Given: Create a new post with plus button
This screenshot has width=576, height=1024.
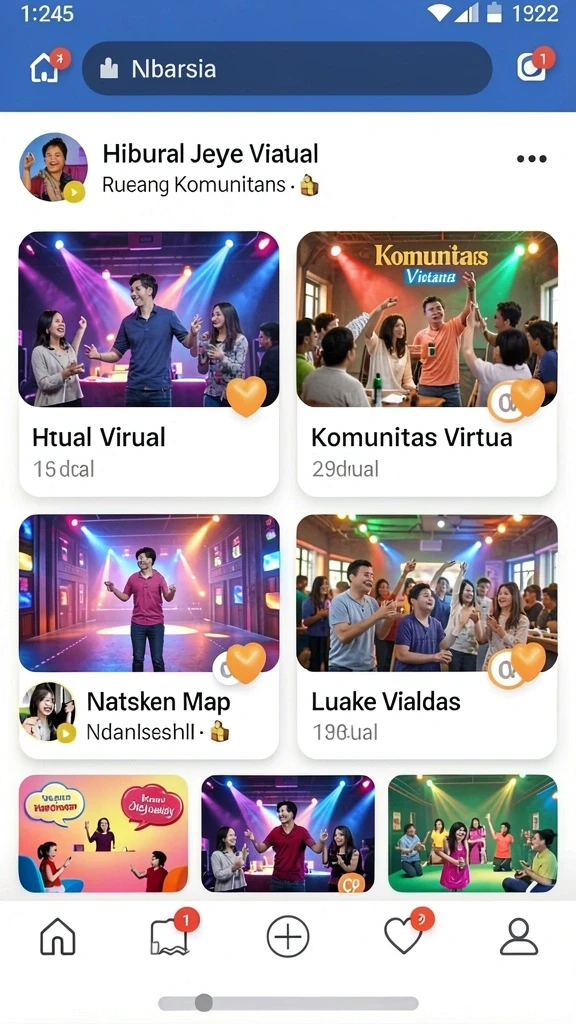Looking at the screenshot, I should click(287, 937).
